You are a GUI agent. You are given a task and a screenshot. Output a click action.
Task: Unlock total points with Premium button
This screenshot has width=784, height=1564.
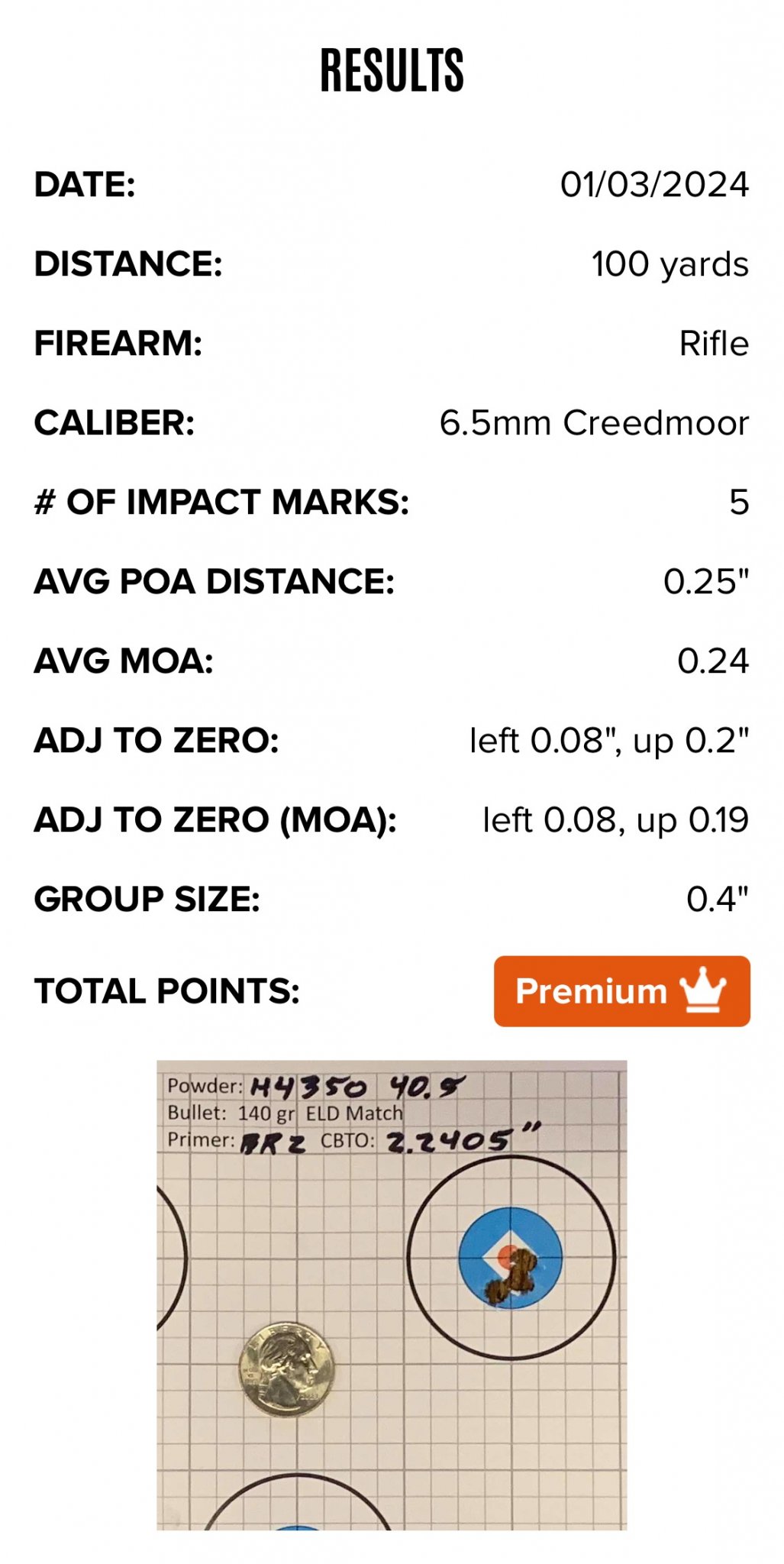(x=621, y=990)
